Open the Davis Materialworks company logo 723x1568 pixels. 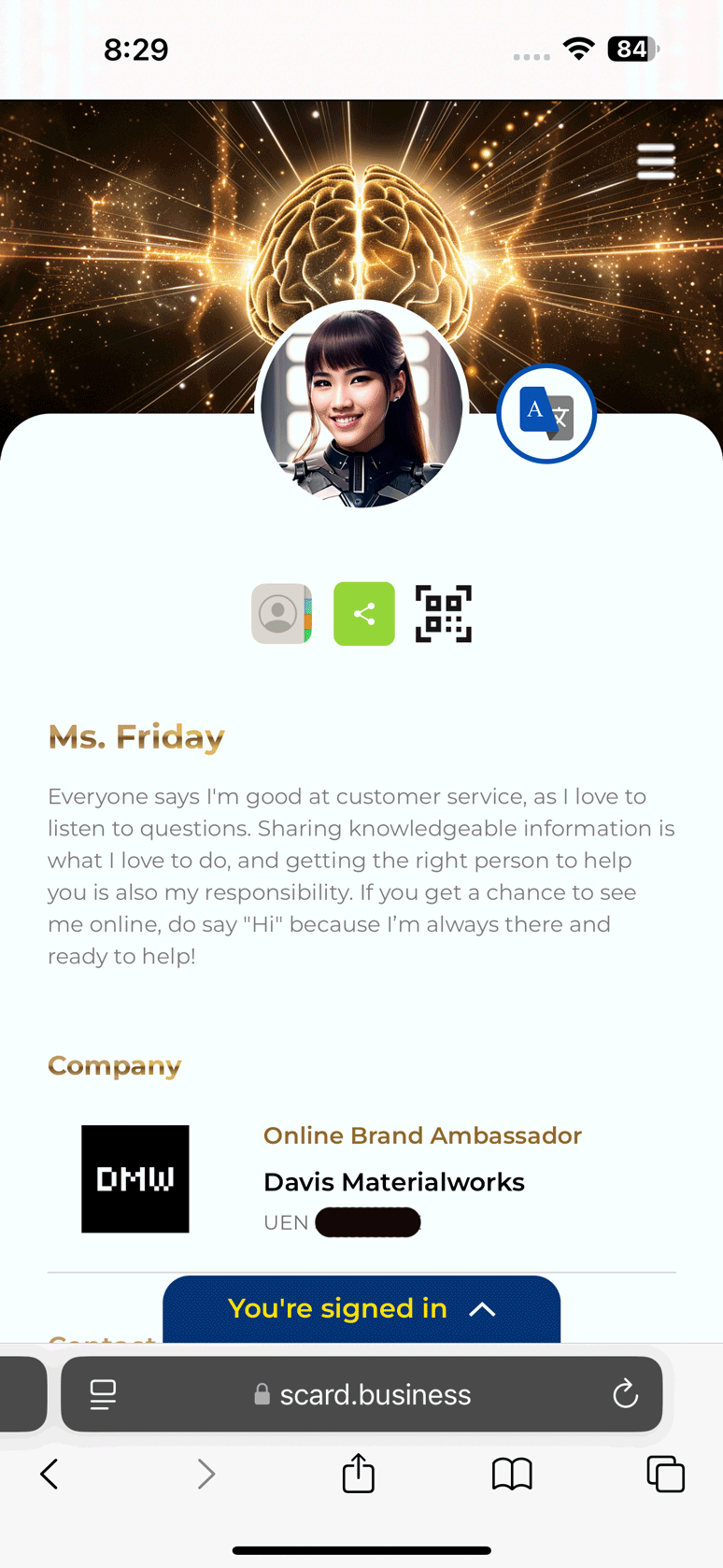click(x=135, y=1178)
